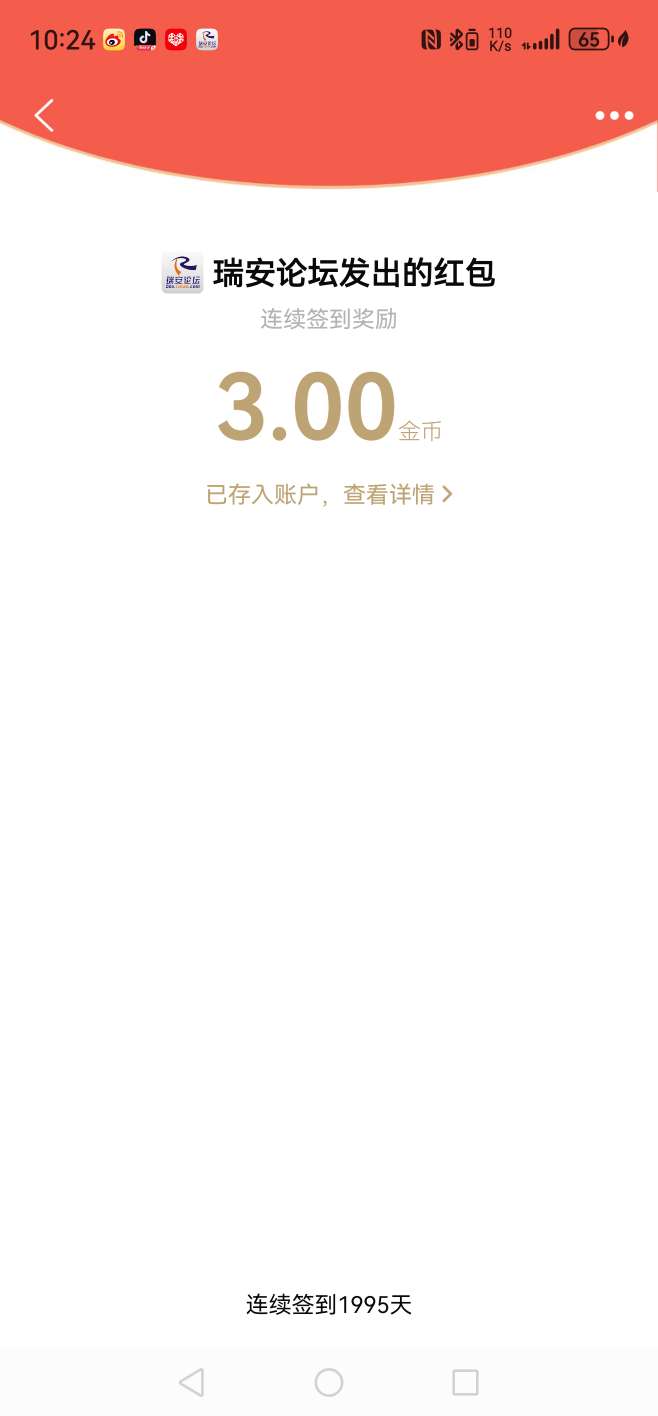Open the three-dot overflow menu
This screenshot has width=658, height=1416.
pos(614,116)
